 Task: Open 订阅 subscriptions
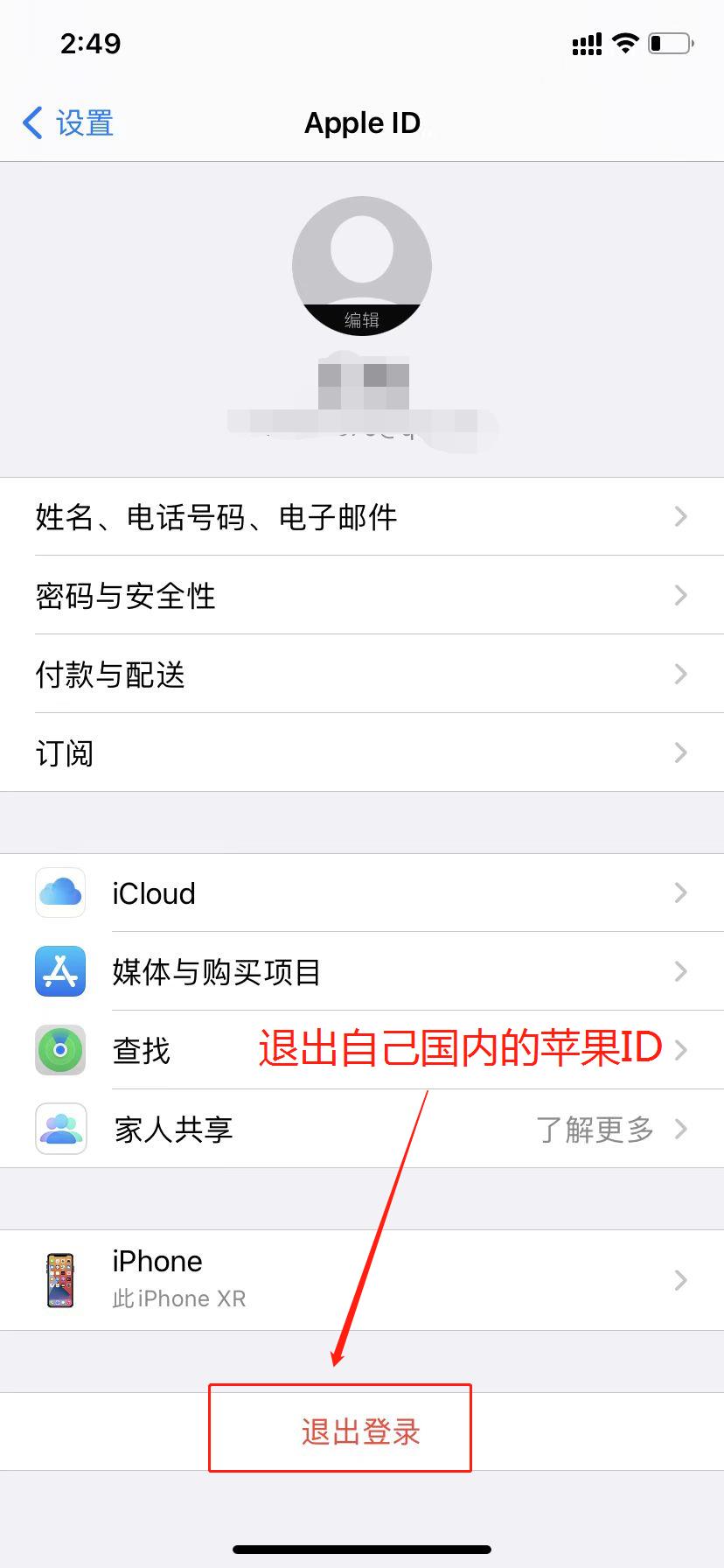coord(361,753)
